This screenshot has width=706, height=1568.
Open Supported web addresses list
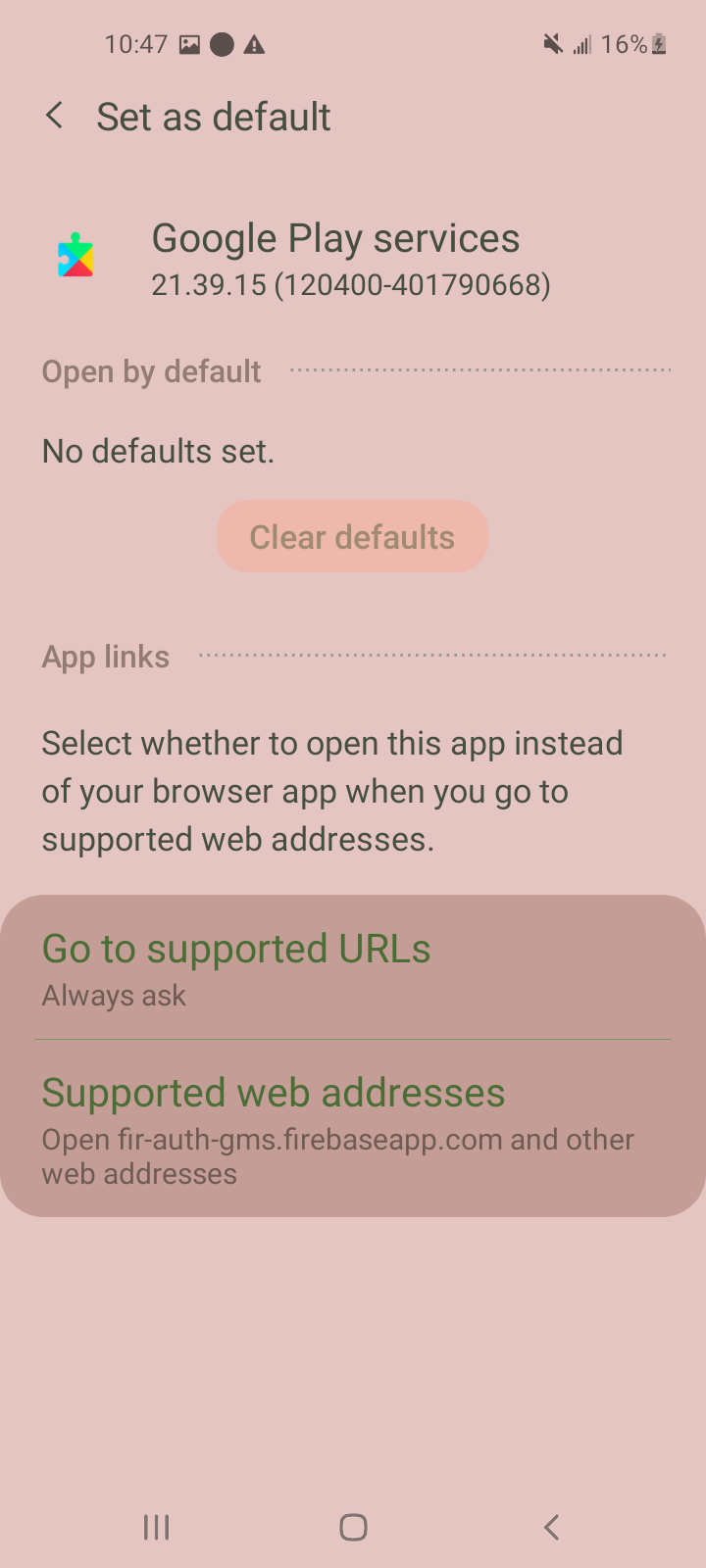coord(353,1129)
